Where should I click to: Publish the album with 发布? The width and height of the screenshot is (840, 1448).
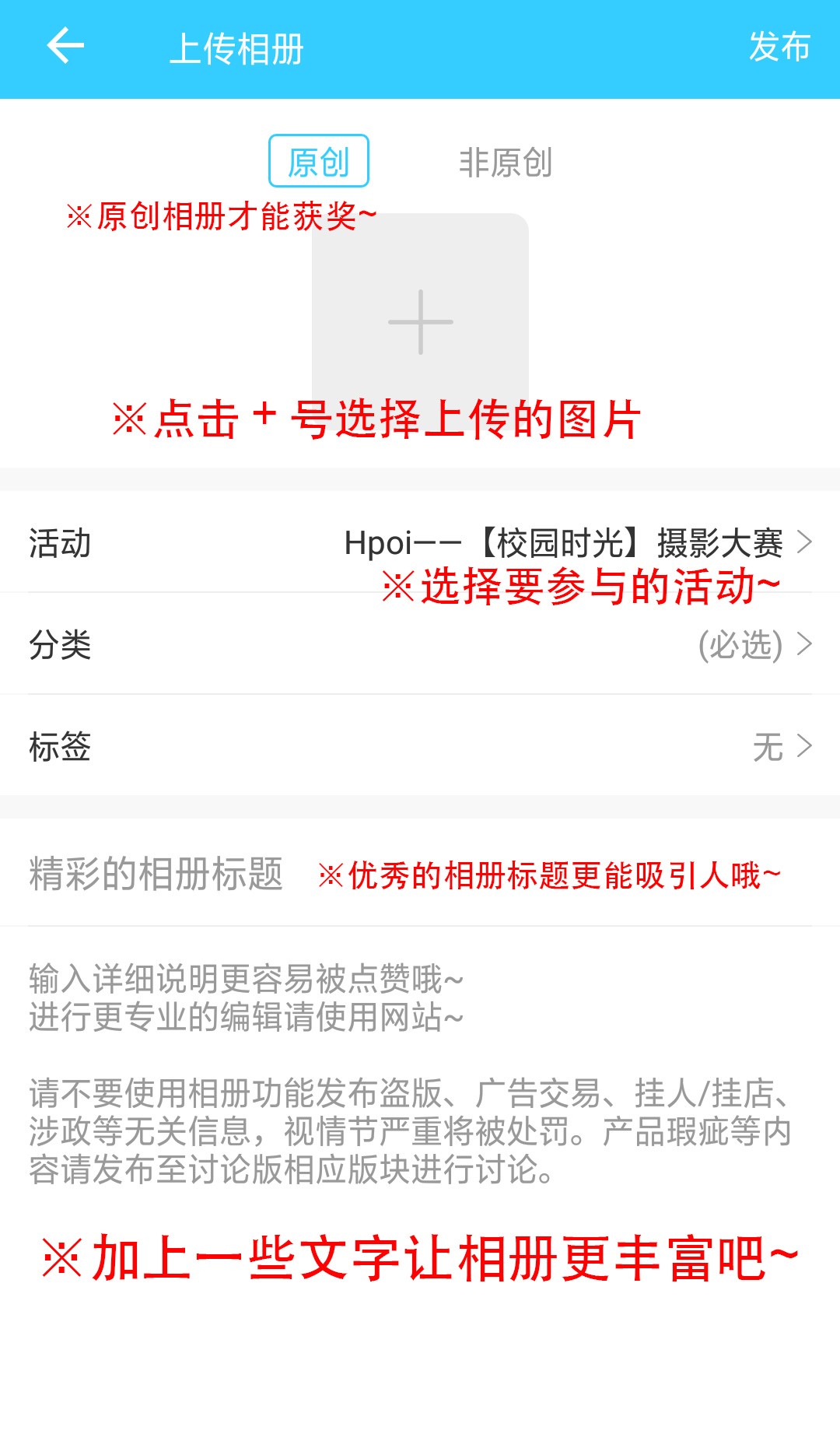[x=779, y=47]
